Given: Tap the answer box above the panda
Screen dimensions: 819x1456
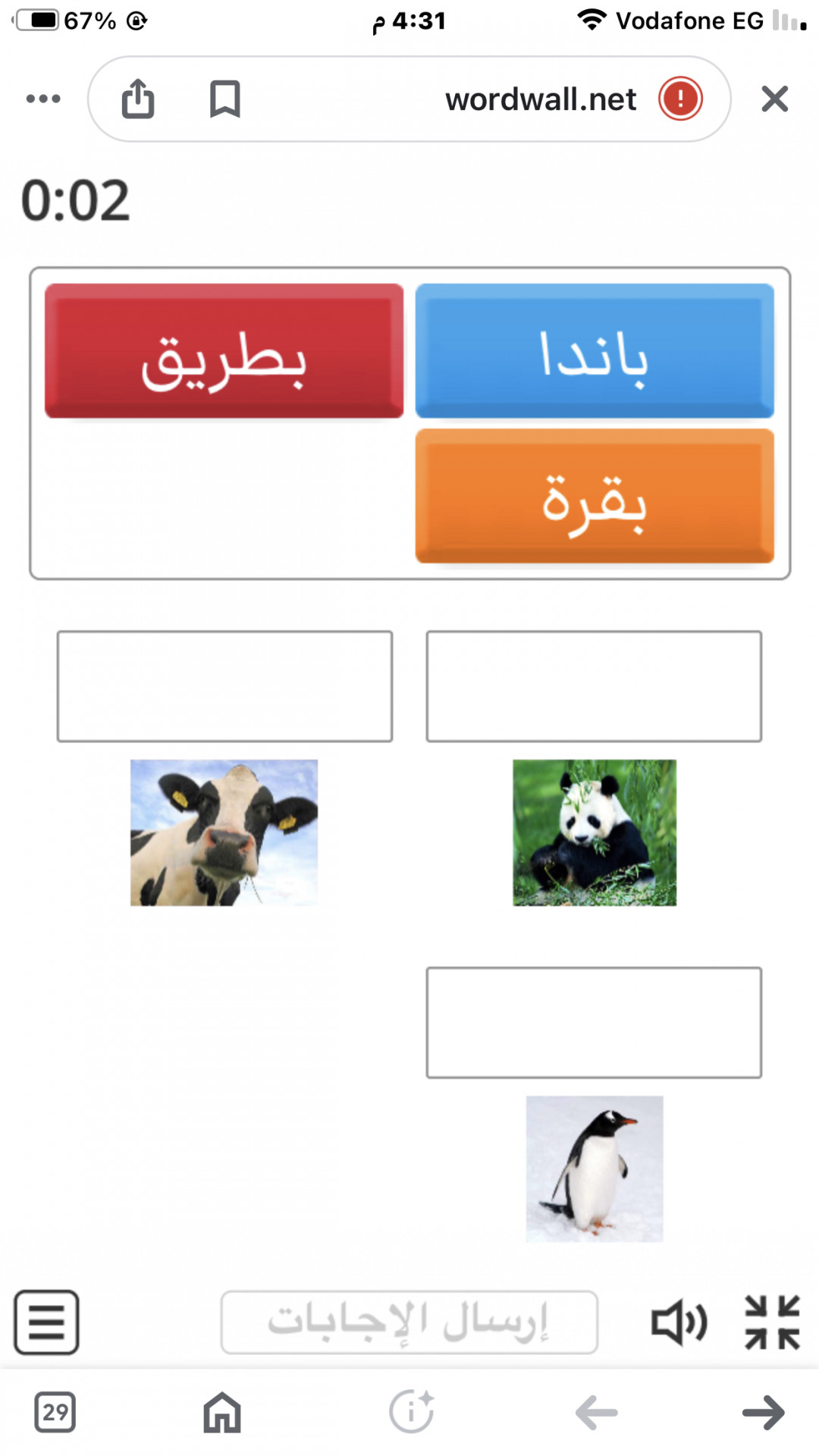Looking at the screenshot, I should tap(594, 686).
